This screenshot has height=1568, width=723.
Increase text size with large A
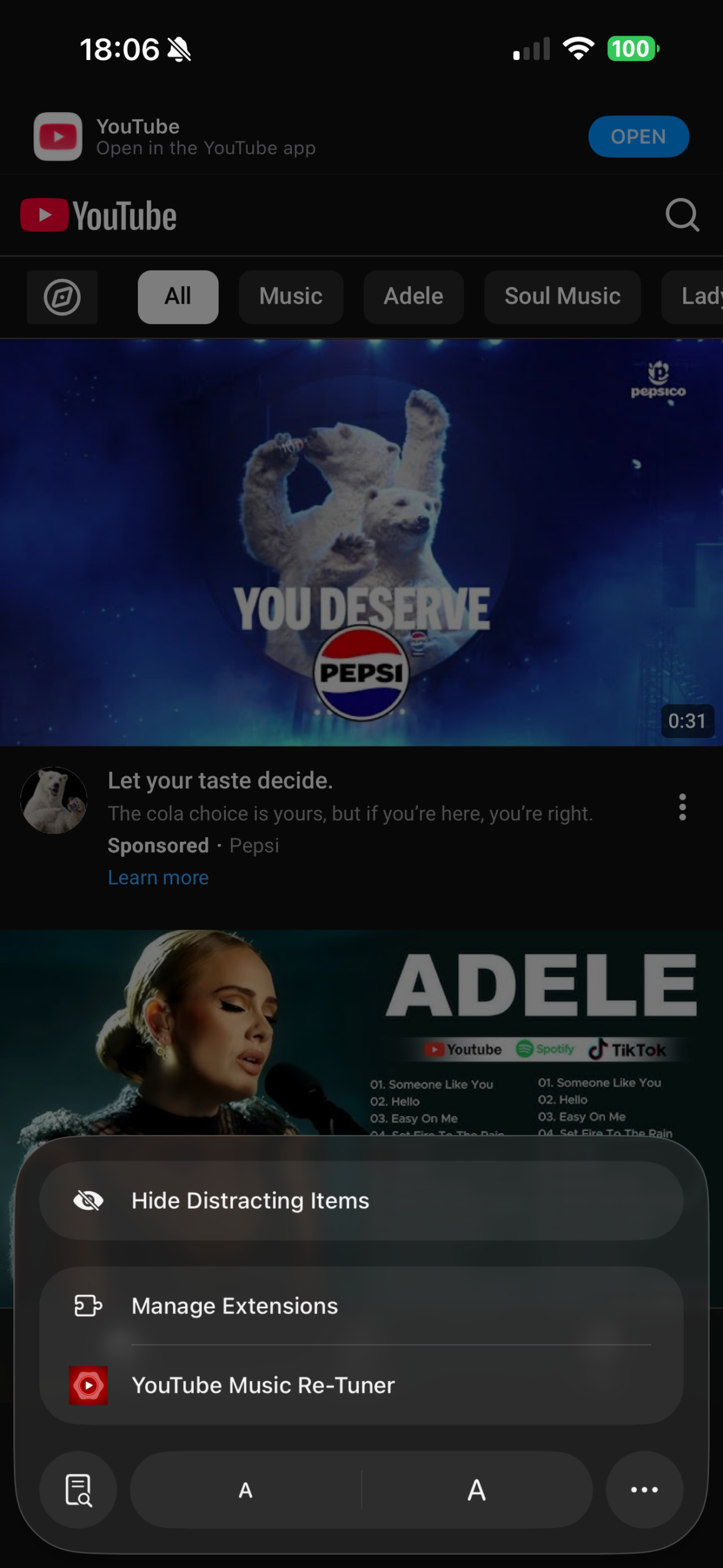point(476,1490)
